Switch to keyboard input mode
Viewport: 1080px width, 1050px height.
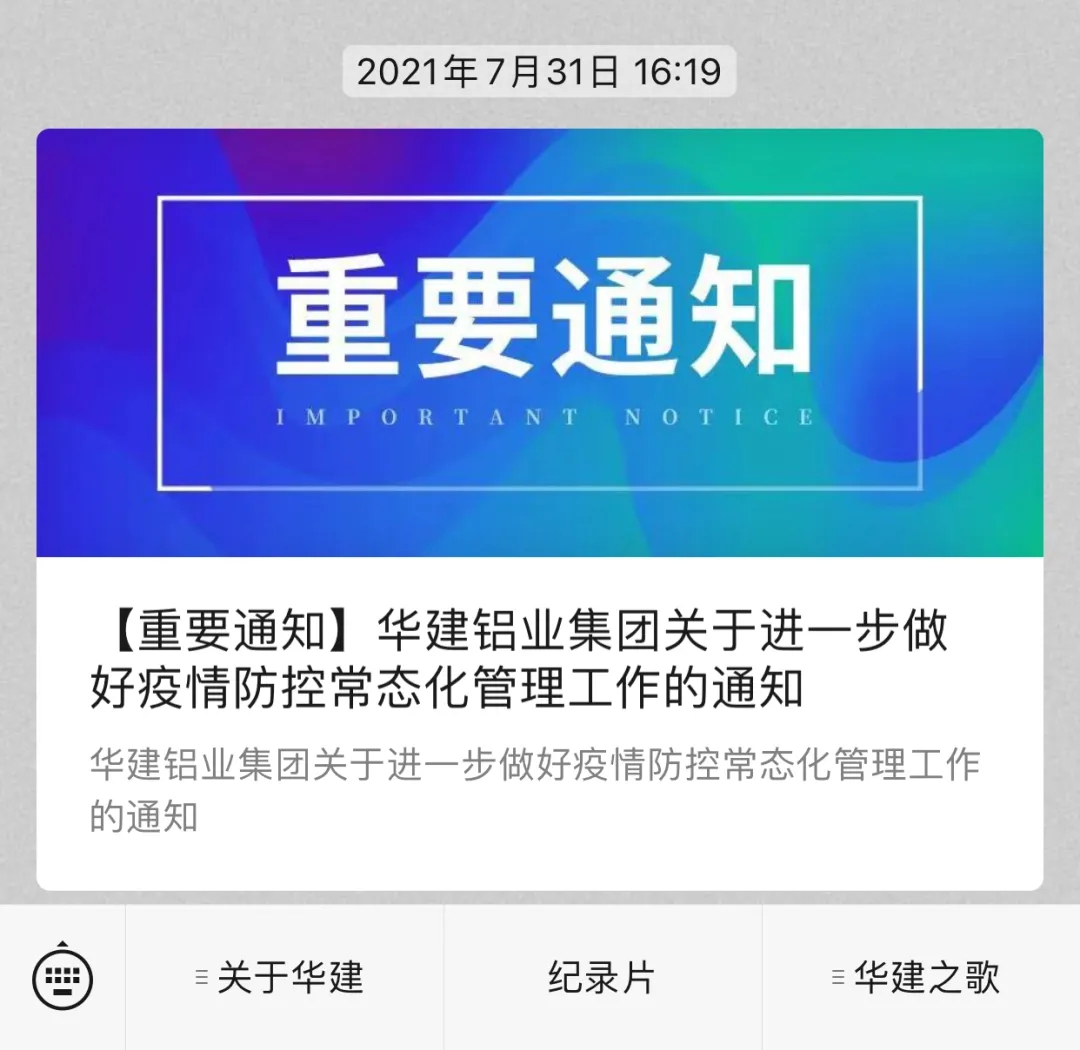pos(62,976)
